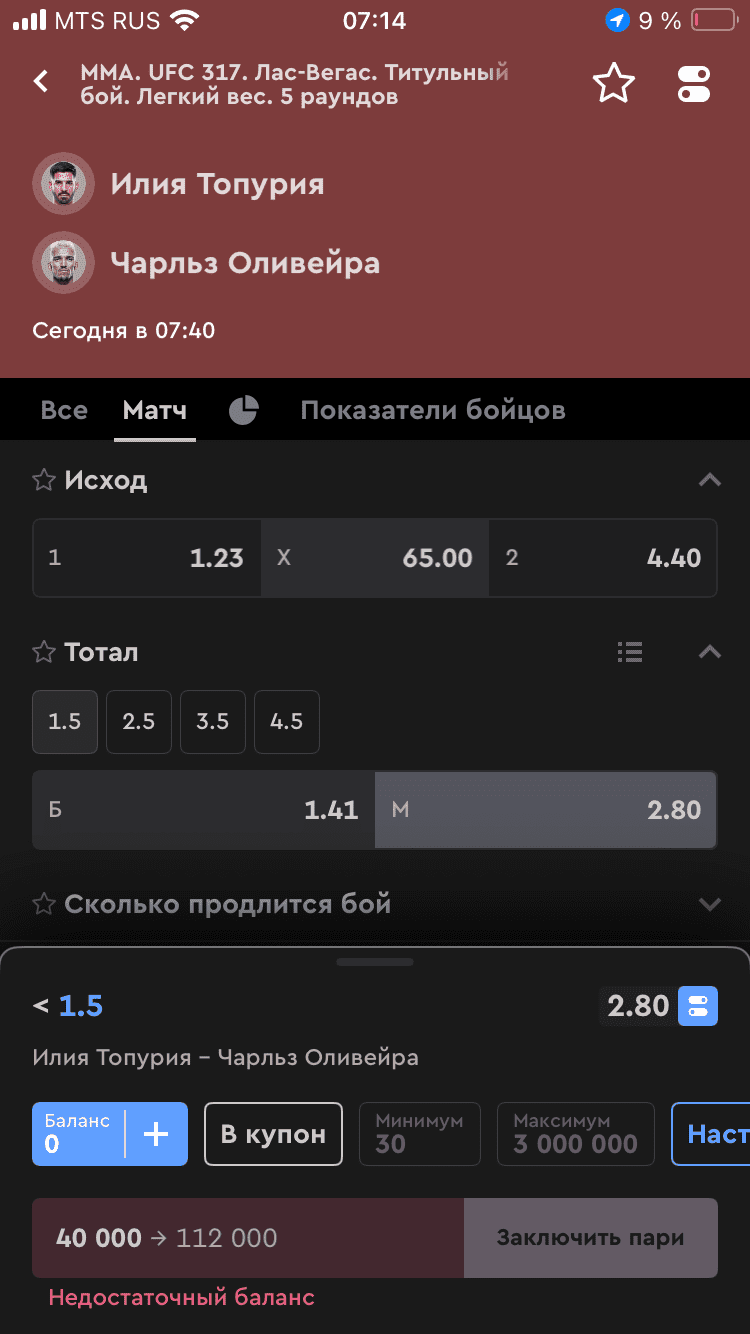
Task: Switch to Показатели бойцов tab
Action: click(x=433, y=410)
